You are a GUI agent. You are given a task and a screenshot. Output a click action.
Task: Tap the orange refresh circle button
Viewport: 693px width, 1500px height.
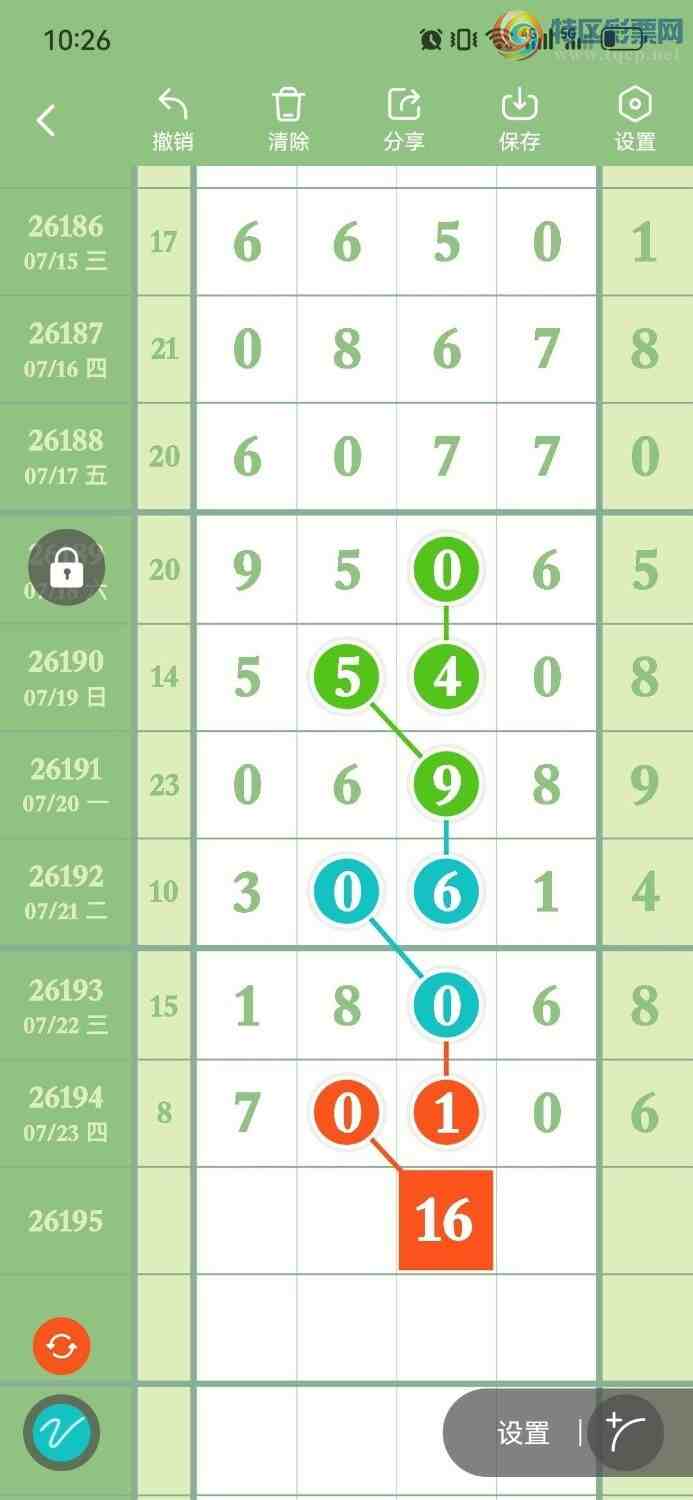pos(62,1346)
